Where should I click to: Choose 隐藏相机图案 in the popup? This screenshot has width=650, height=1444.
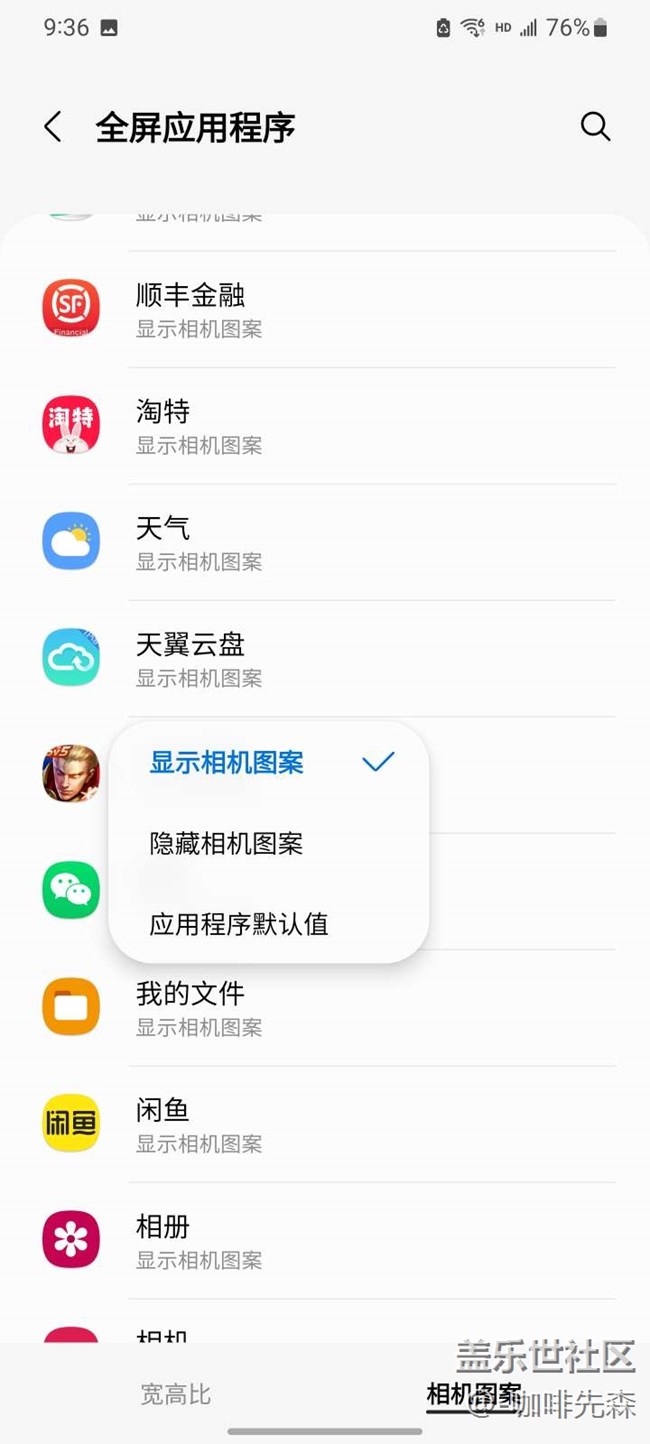(227, 844)
